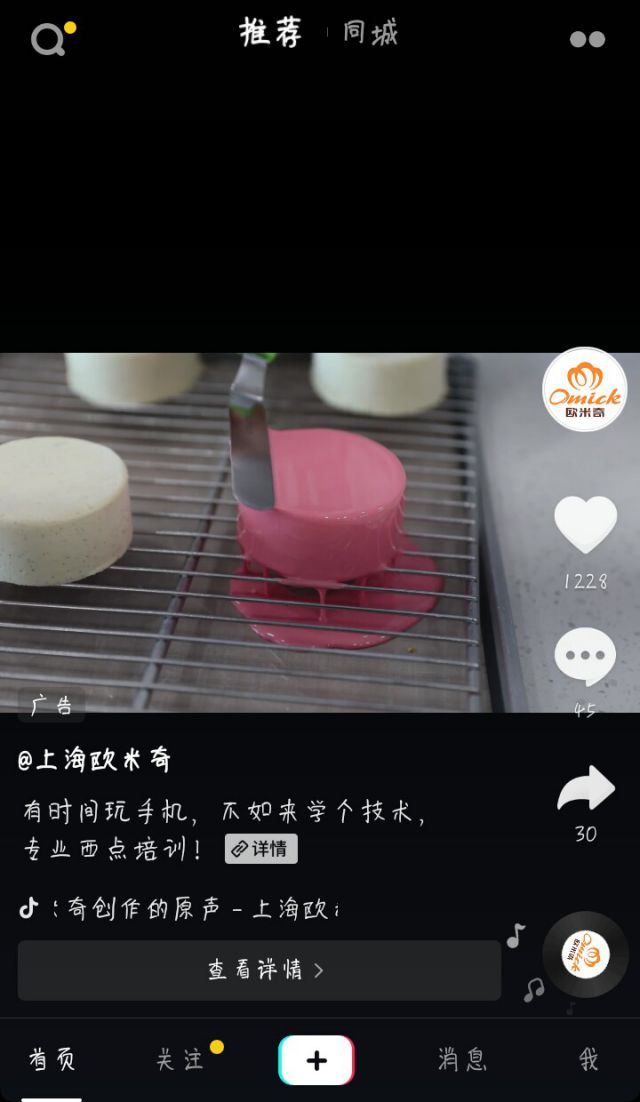Tap the 详情 link chip
The height and width of the screenshot is (1102, 640).
tap(261, 849)
